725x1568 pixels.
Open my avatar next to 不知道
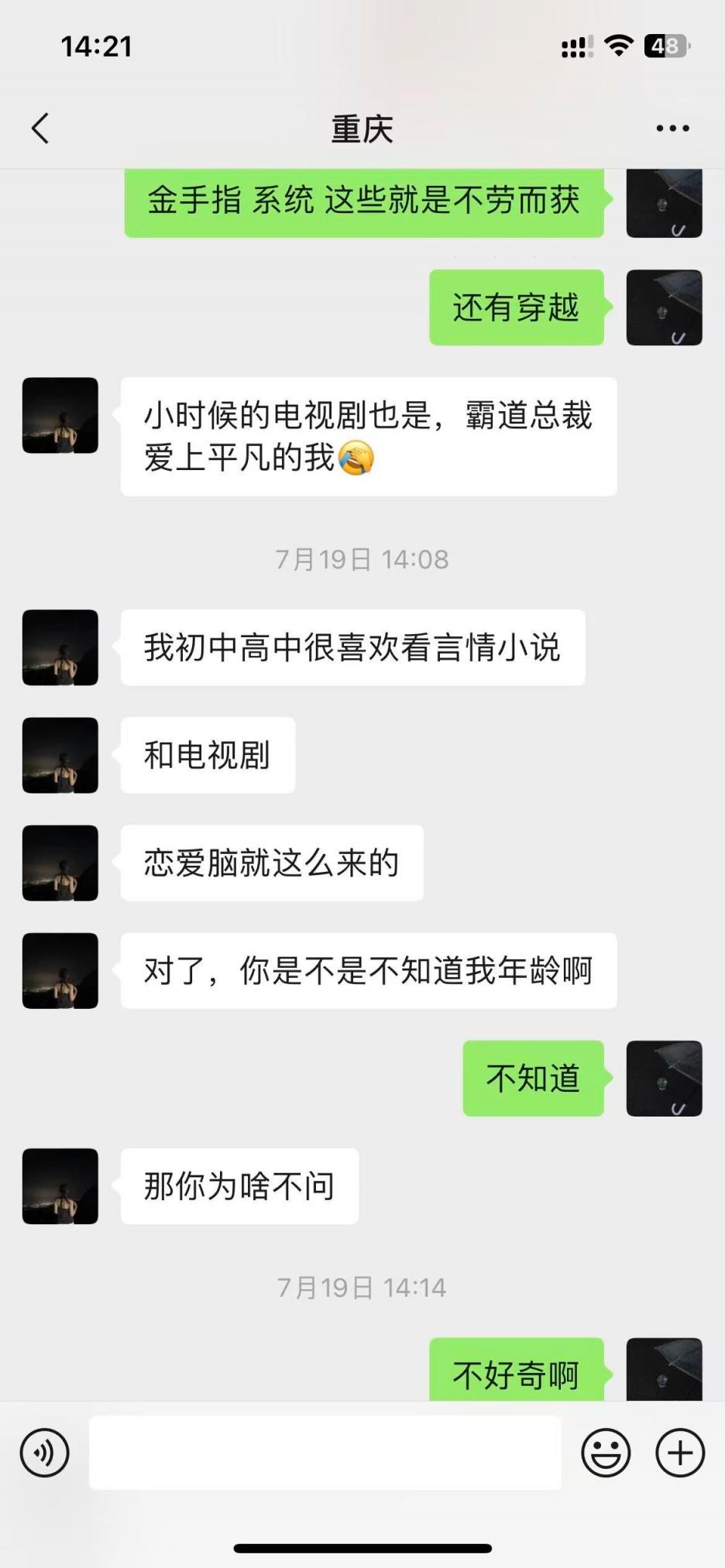664,1079
